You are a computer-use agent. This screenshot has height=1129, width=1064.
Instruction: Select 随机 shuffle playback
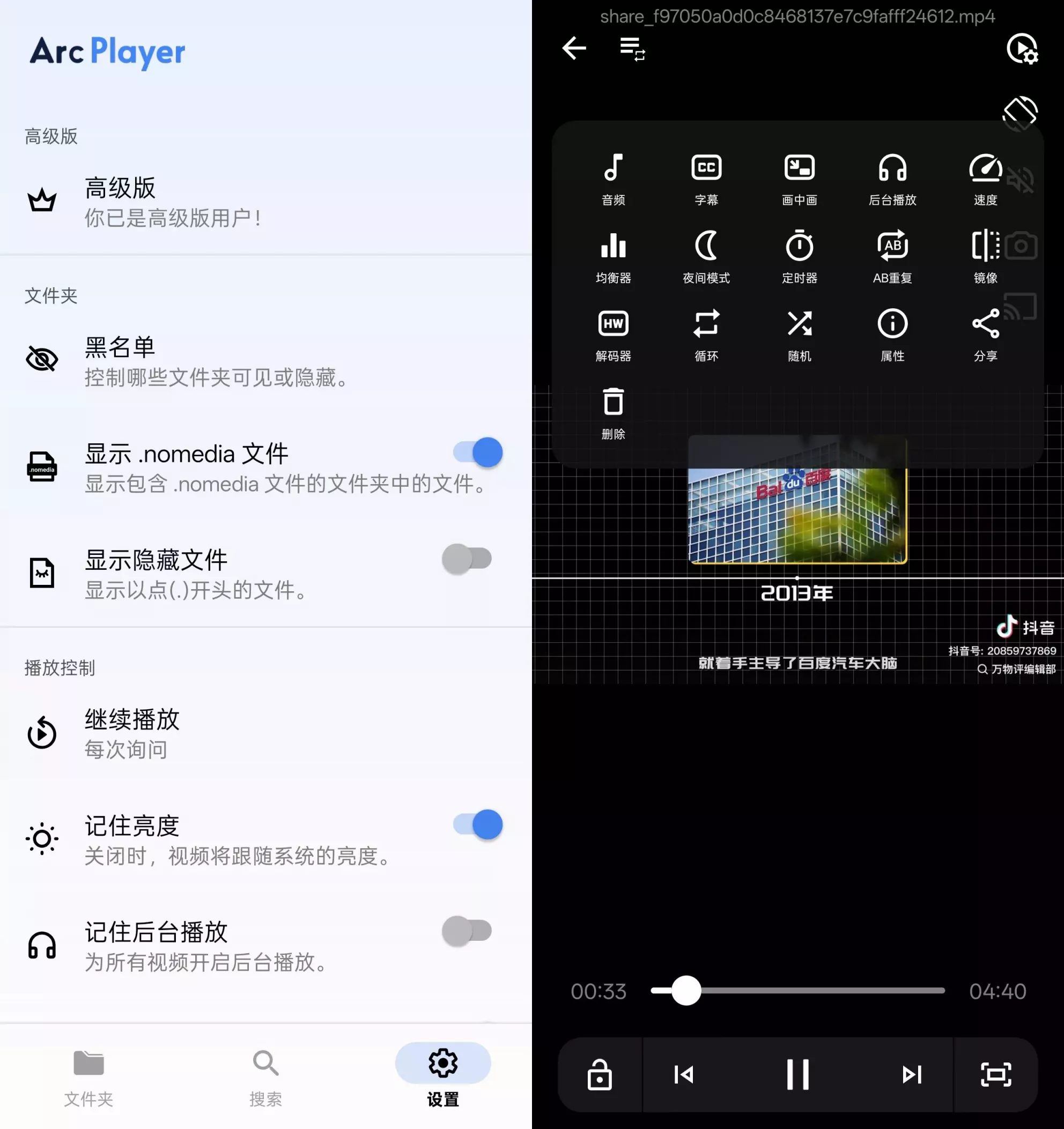[799, 335]
